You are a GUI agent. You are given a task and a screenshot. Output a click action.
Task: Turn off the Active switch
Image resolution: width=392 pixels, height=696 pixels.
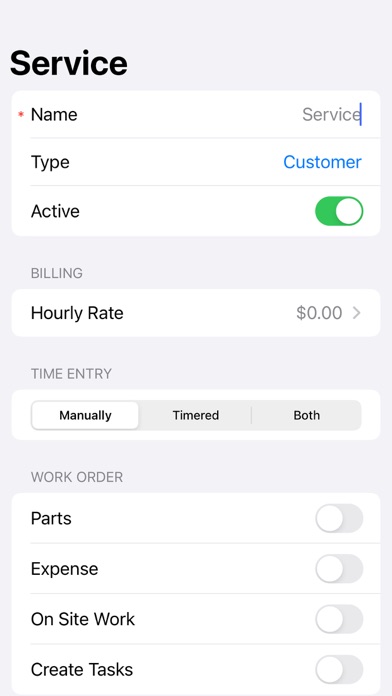tap(339, 211)
